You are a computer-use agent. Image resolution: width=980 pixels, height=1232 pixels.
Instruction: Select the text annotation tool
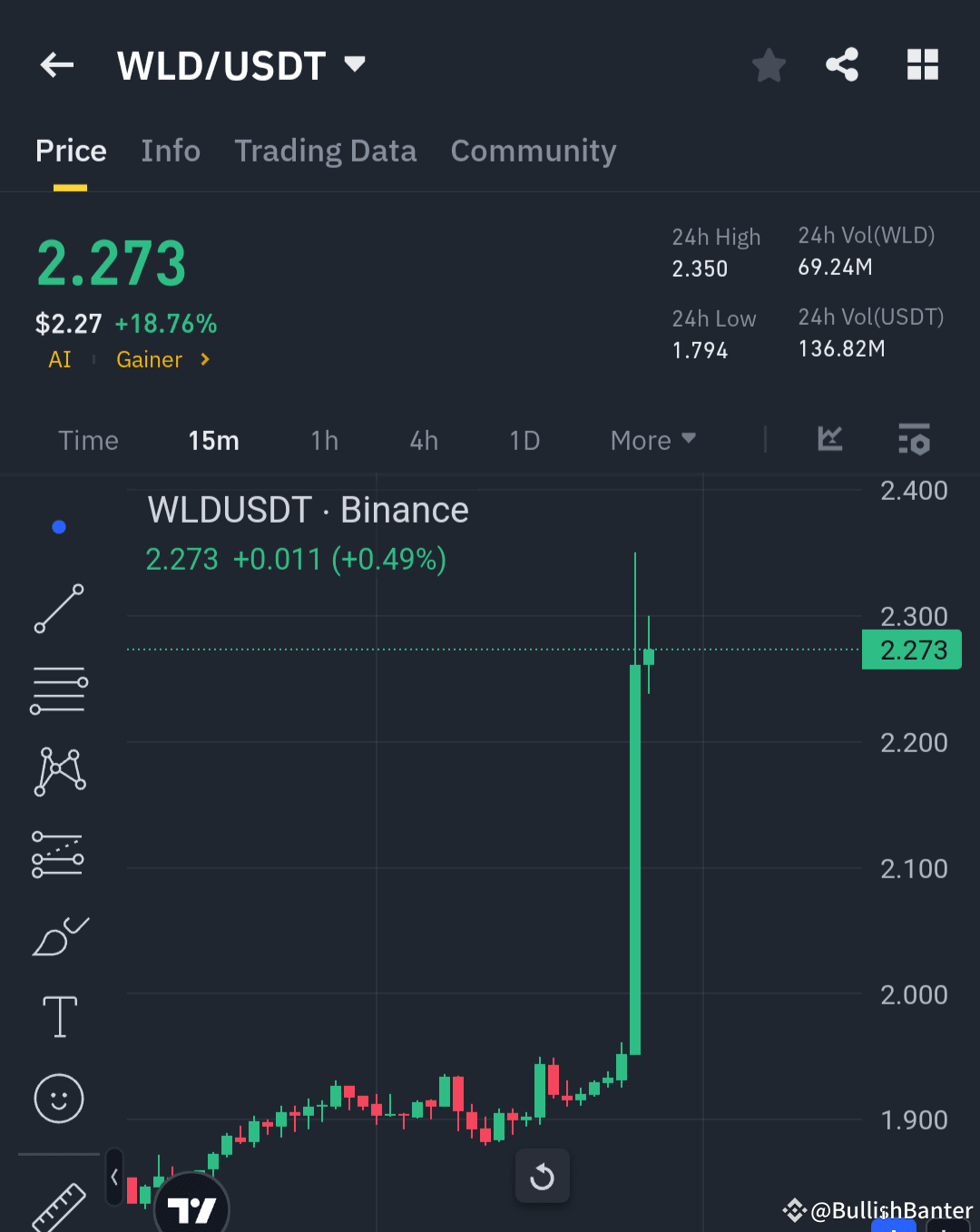click(58, 1017)
